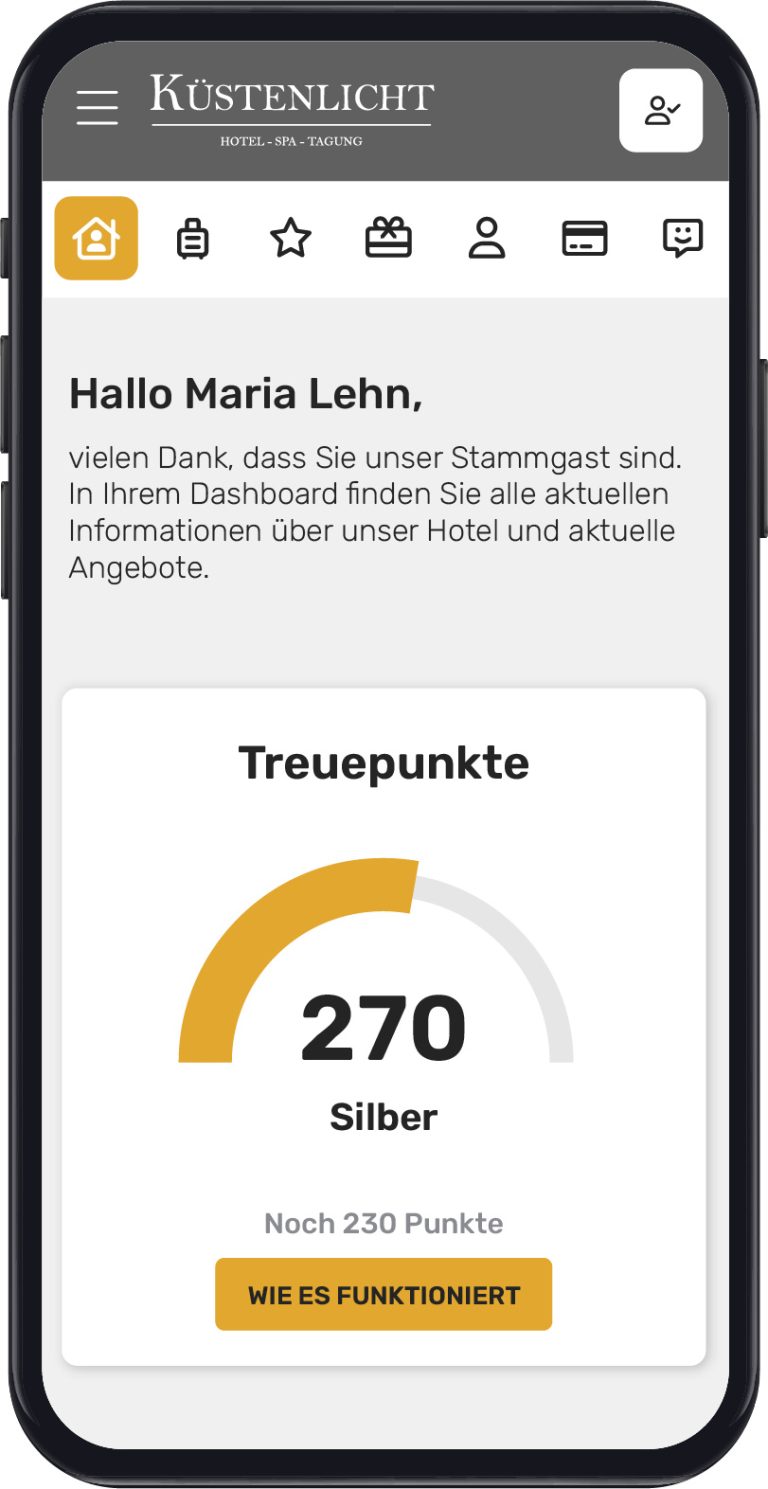Select the suitcase bookings icon
The width and height of the screenshot is (768, 1489).
click(x=192, y=238)
